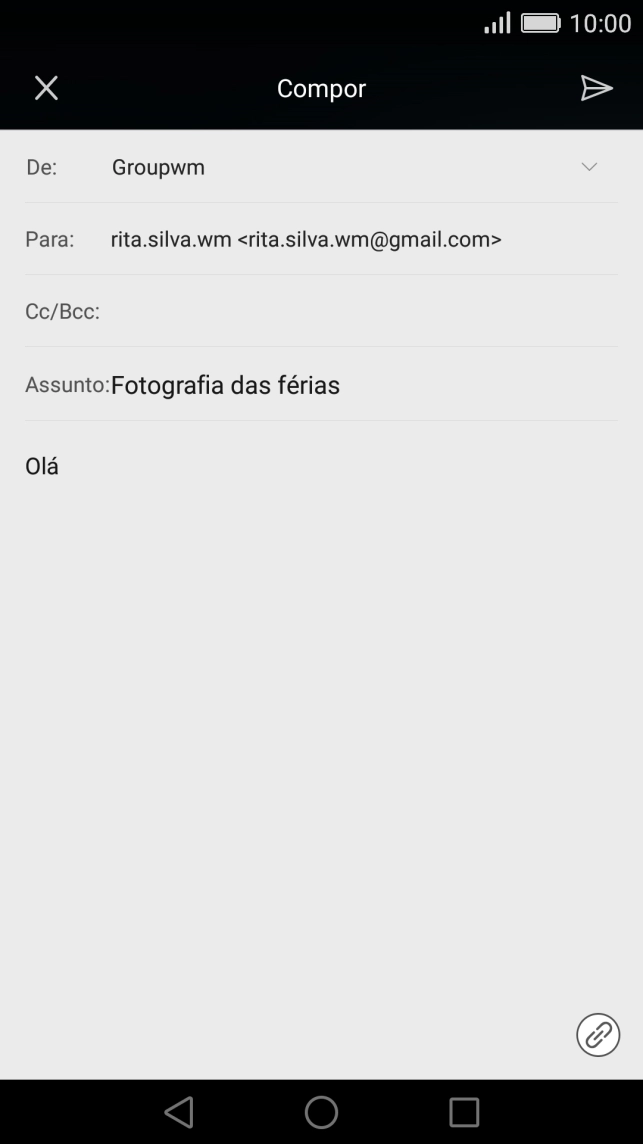The width and height of the screenshot is (643, 1144).
Task: Edit the Para recipient field
Action: tap(360, 240)
